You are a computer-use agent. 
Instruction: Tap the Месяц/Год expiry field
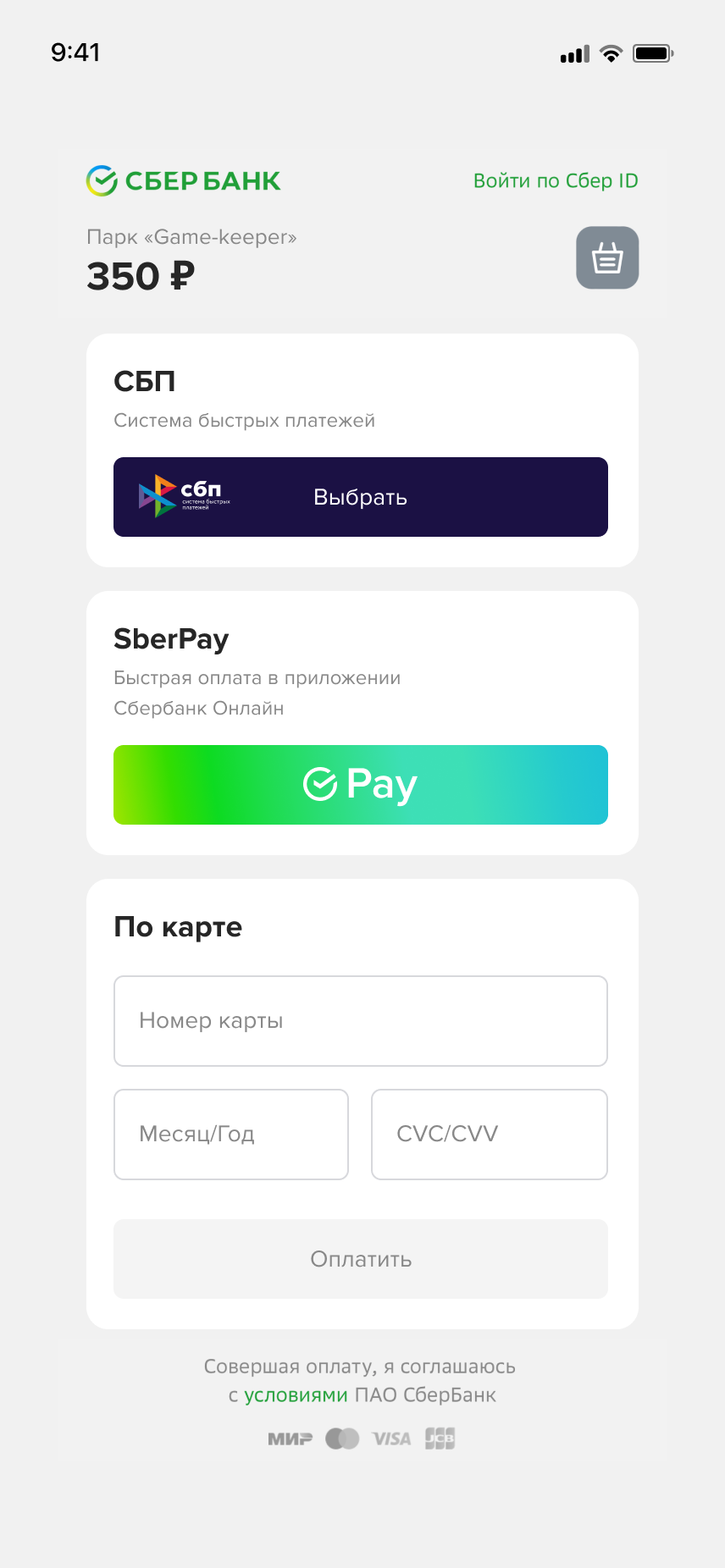(231, 1135)
